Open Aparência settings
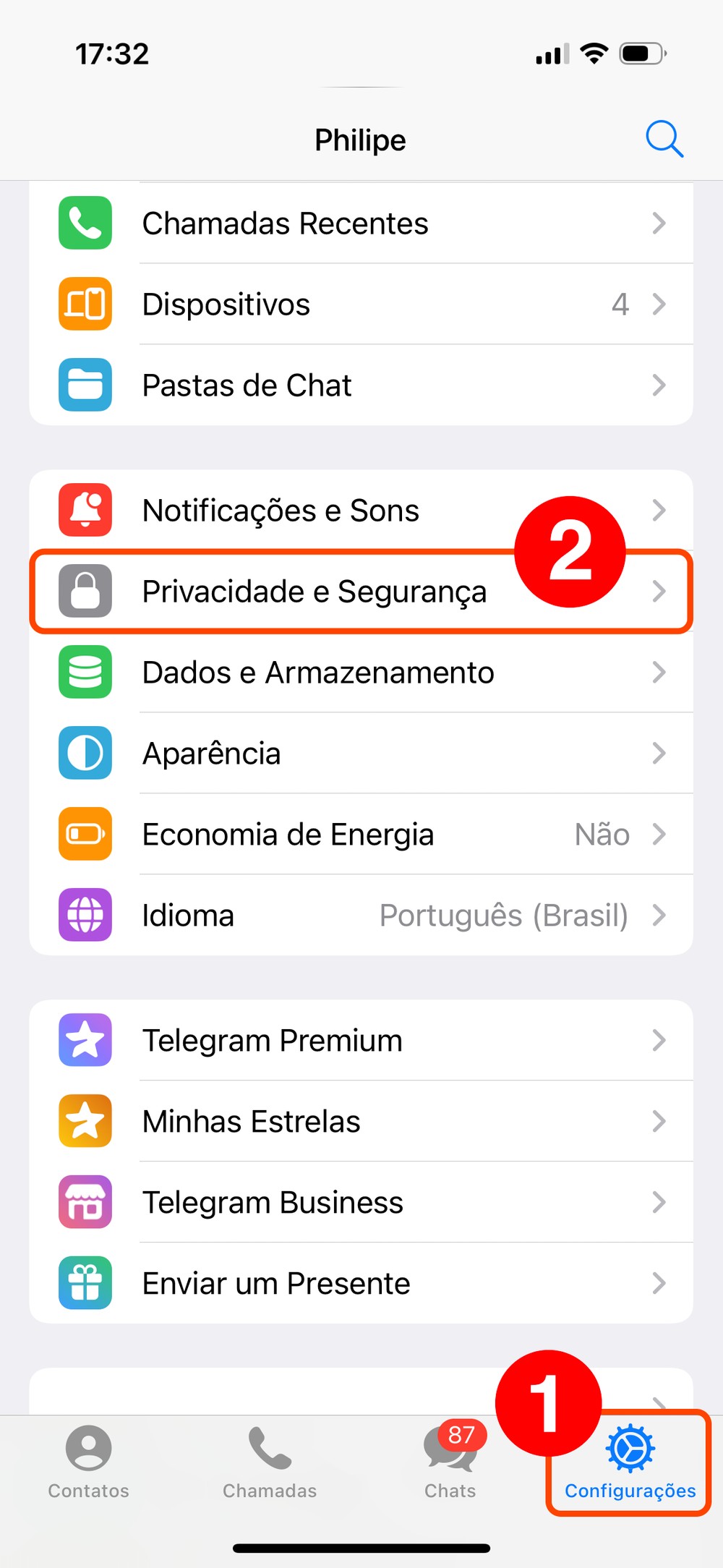This screenshot has height=1568, width=723. (361, 754)
